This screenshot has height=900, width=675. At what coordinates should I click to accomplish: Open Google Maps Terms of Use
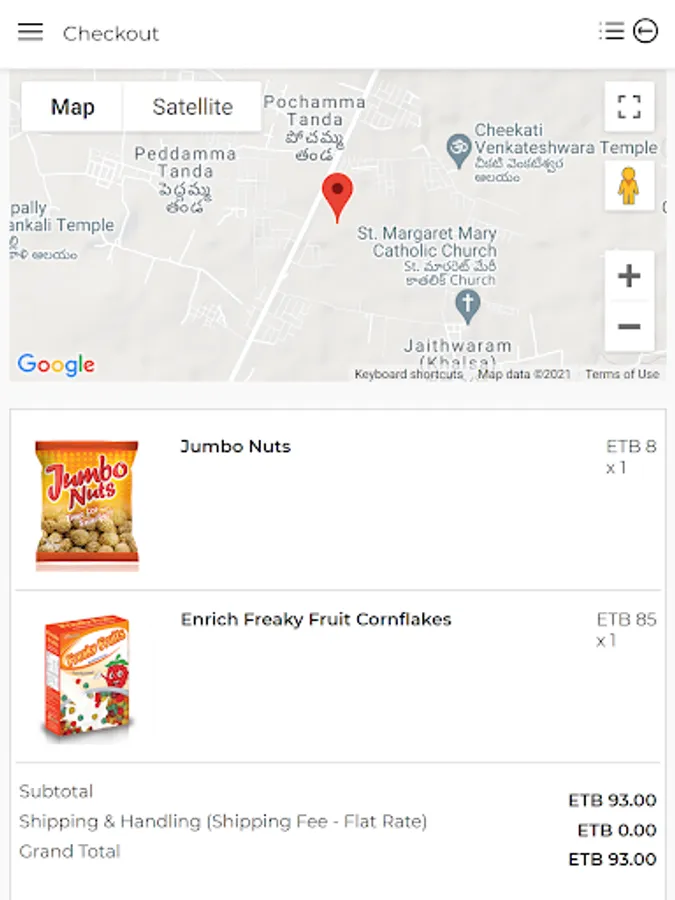click(x=622, y=374)
